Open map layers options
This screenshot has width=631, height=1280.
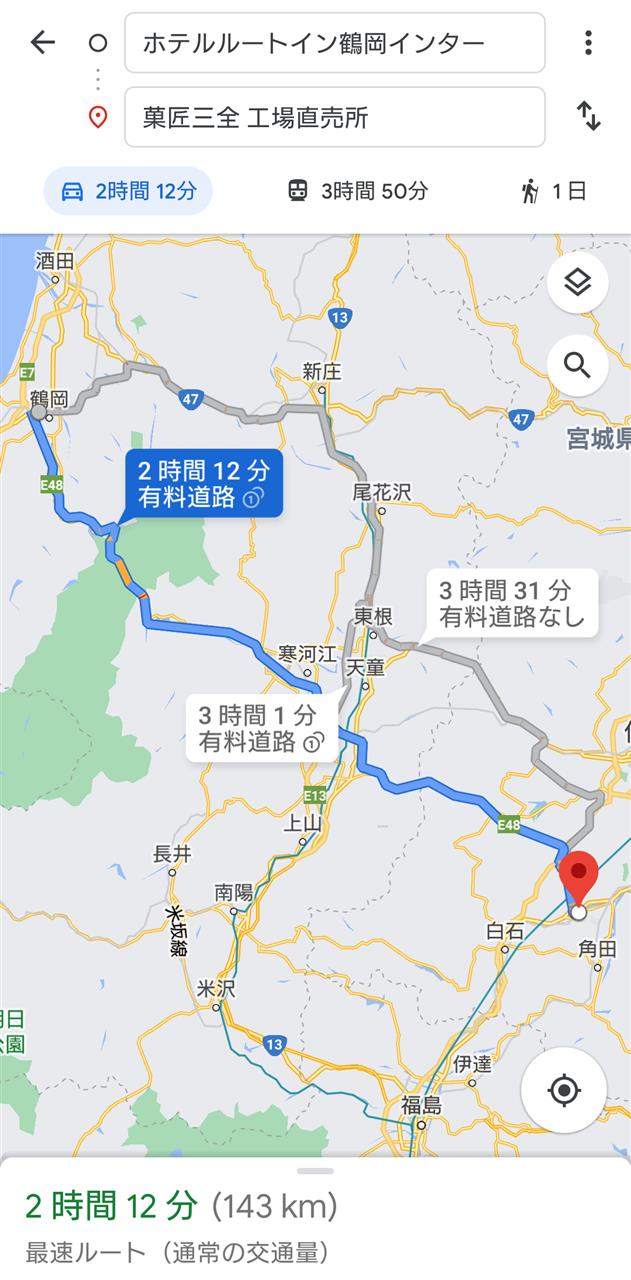tap(577, 283)
